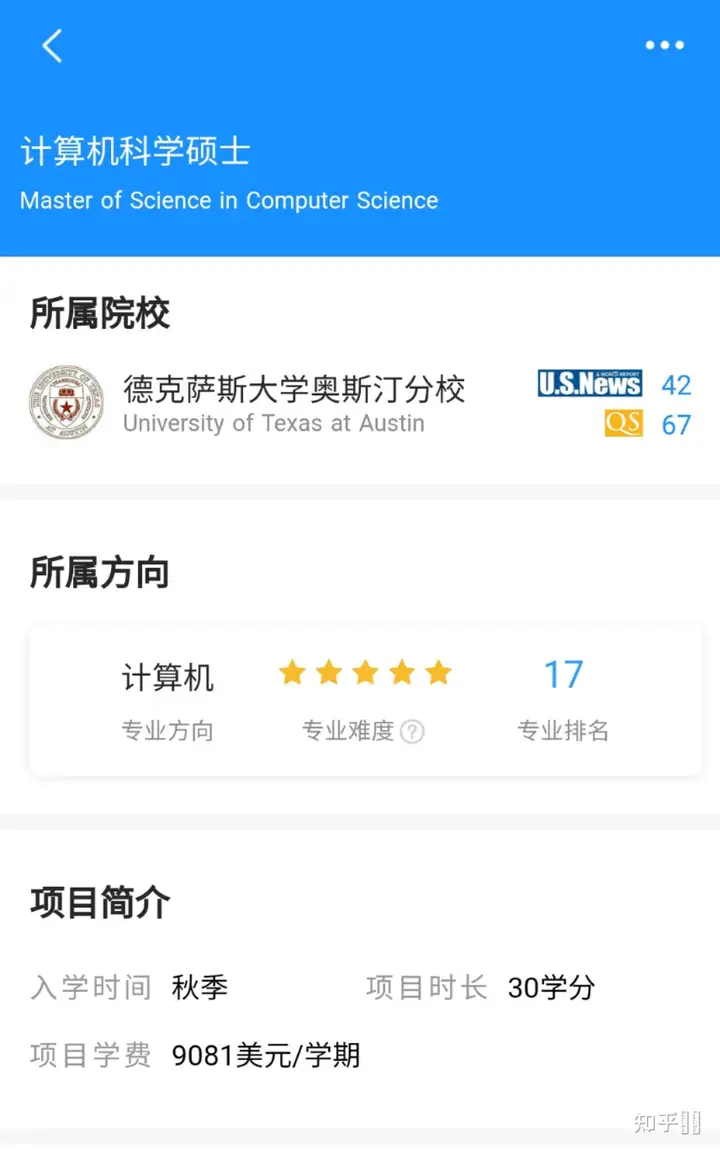This screenshot has height=1150, width=720.
Task: Open the 计算机 专业方向 card
Action: tap(167, 700)
